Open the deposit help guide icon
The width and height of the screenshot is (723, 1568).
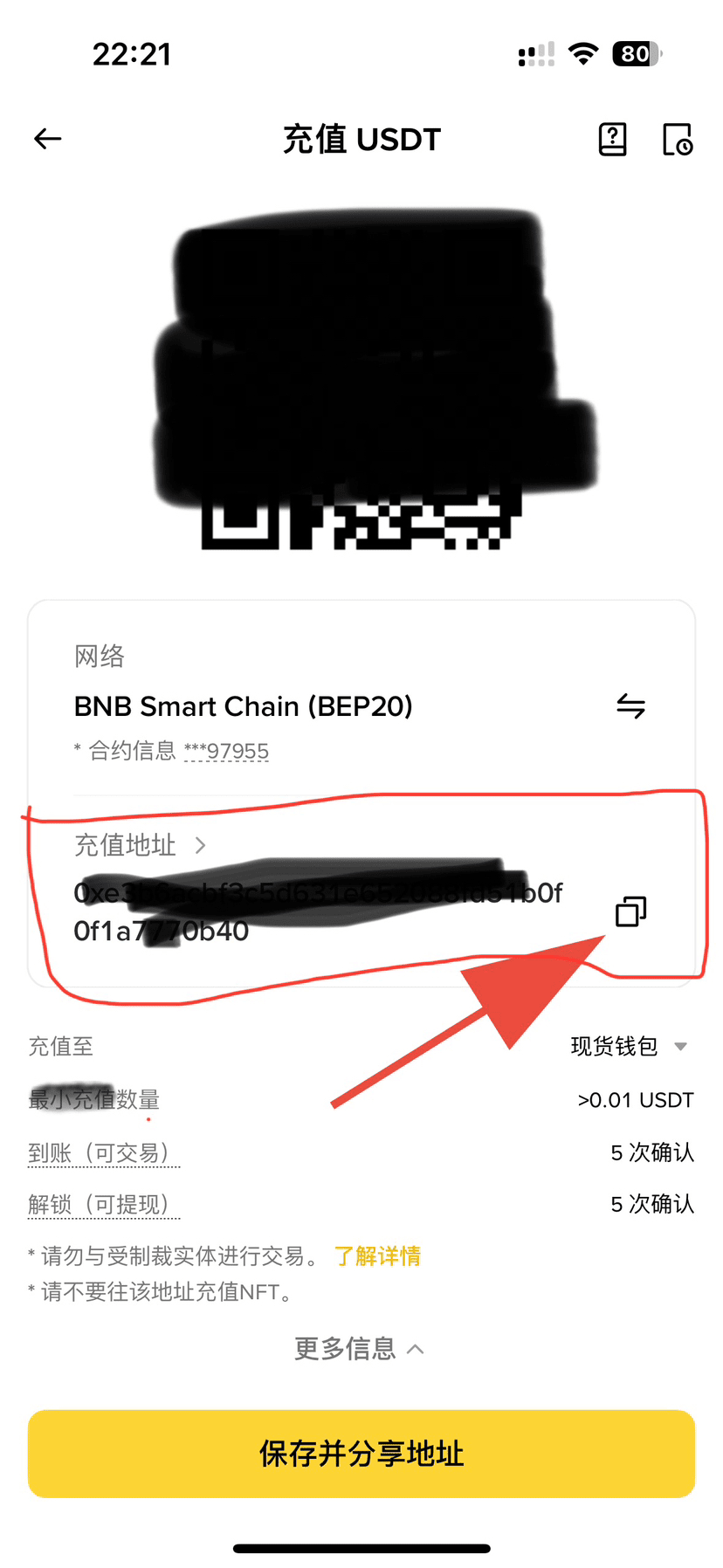[612, 139]
